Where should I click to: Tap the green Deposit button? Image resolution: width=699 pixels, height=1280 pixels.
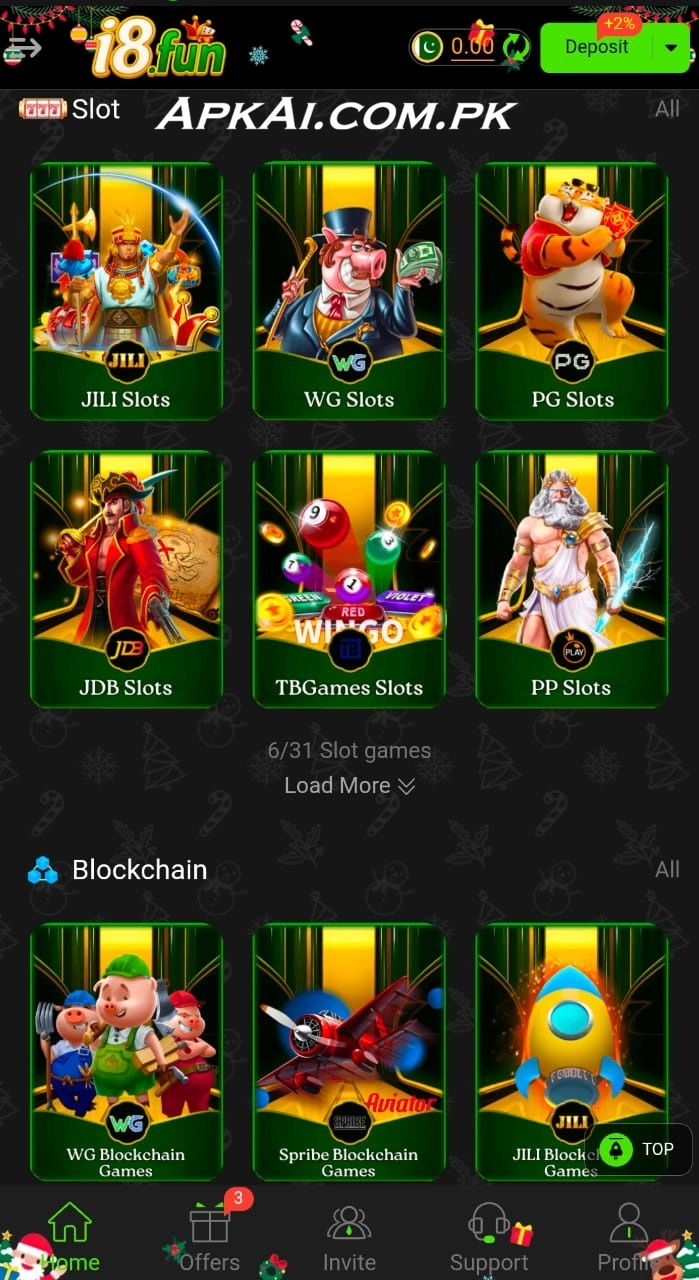tap(597, 47)
